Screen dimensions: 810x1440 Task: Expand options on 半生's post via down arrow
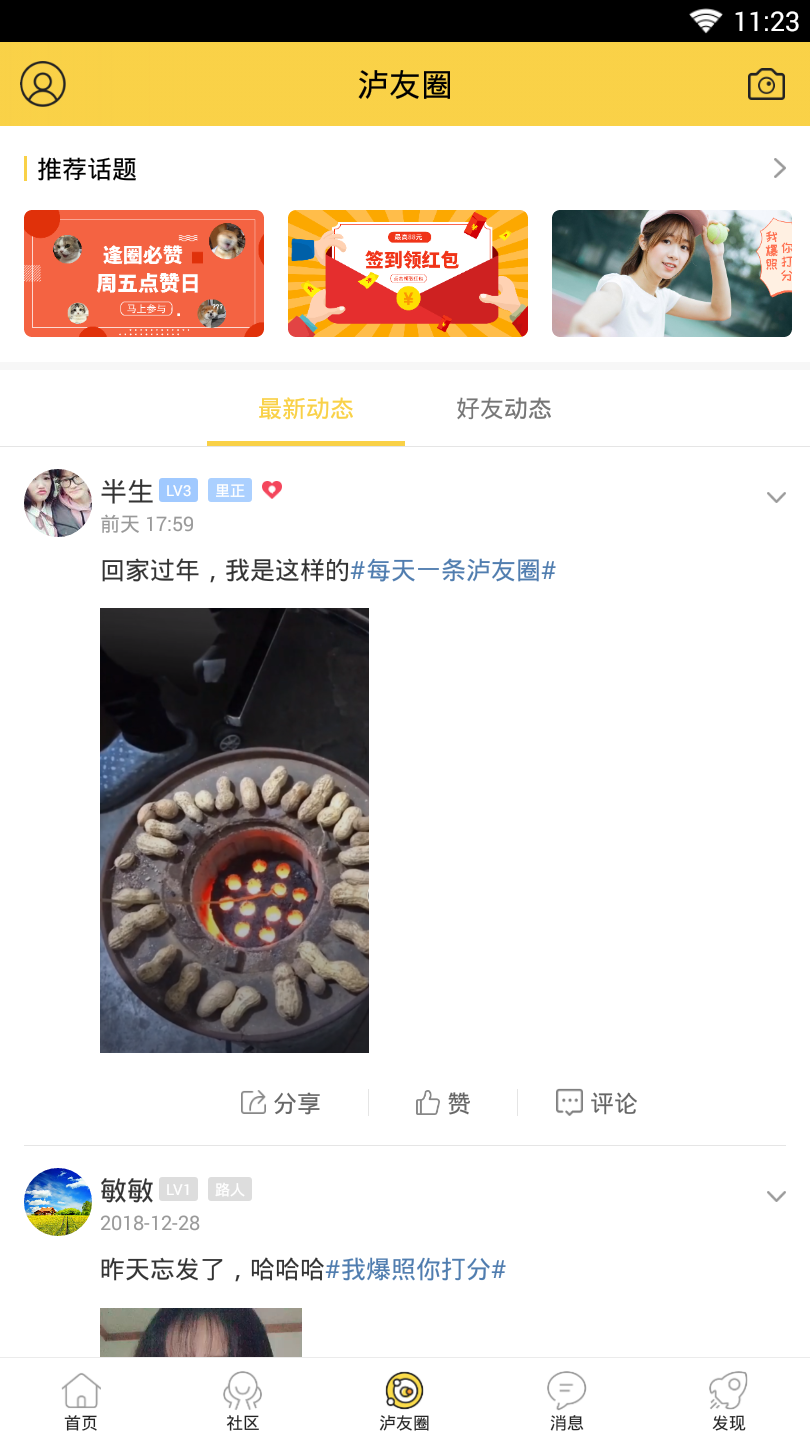777,496
